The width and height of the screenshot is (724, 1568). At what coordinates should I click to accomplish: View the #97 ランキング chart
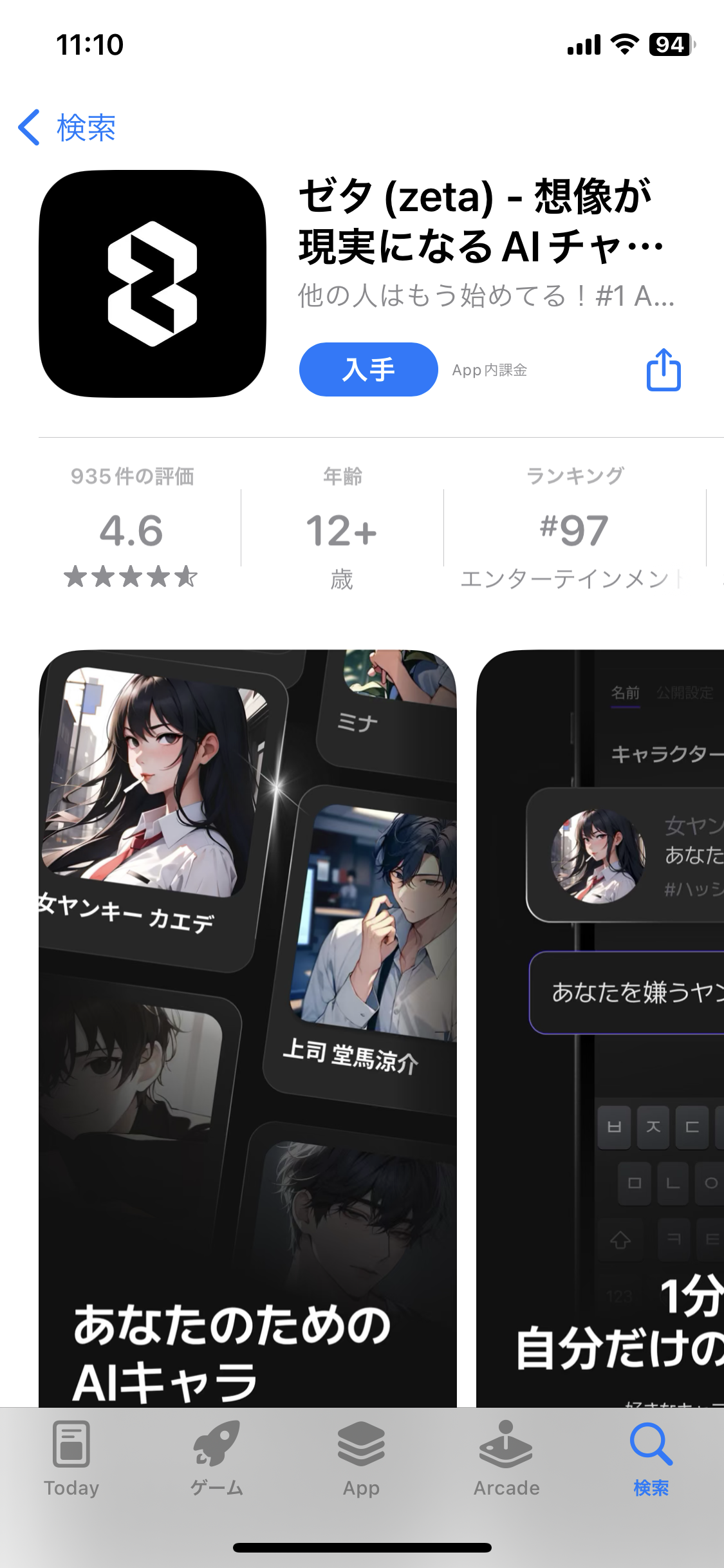(x=574, y=529)
